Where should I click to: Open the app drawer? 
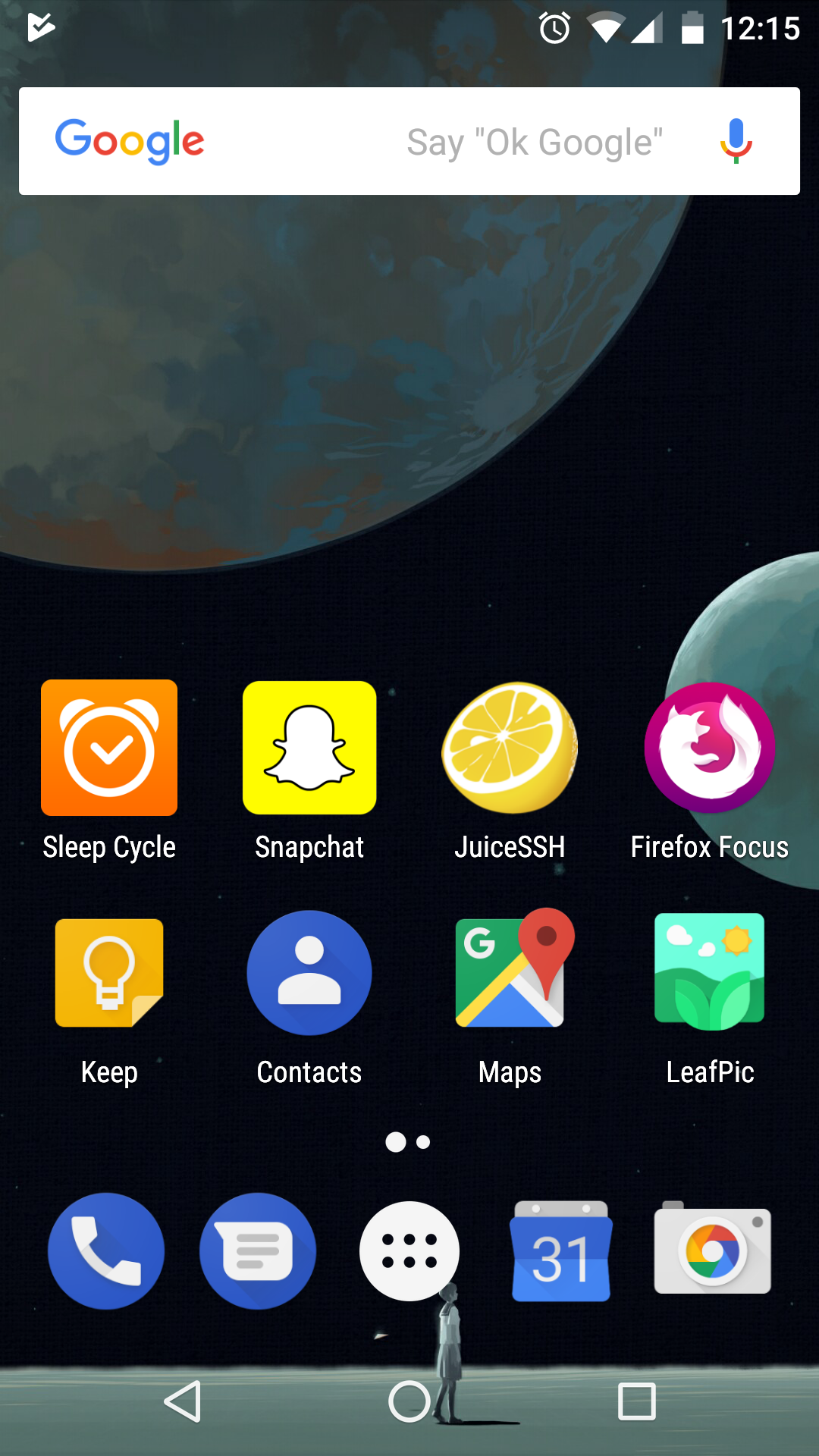coord(409,1251)
